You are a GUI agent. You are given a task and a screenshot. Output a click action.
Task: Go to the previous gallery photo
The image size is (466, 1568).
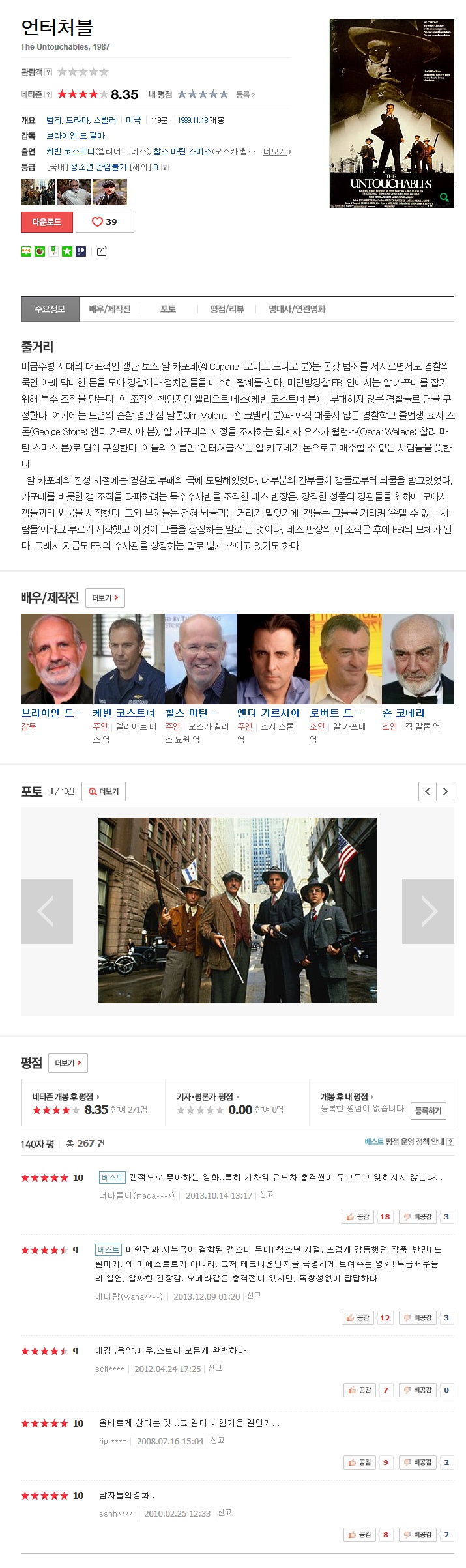point(46,911)
